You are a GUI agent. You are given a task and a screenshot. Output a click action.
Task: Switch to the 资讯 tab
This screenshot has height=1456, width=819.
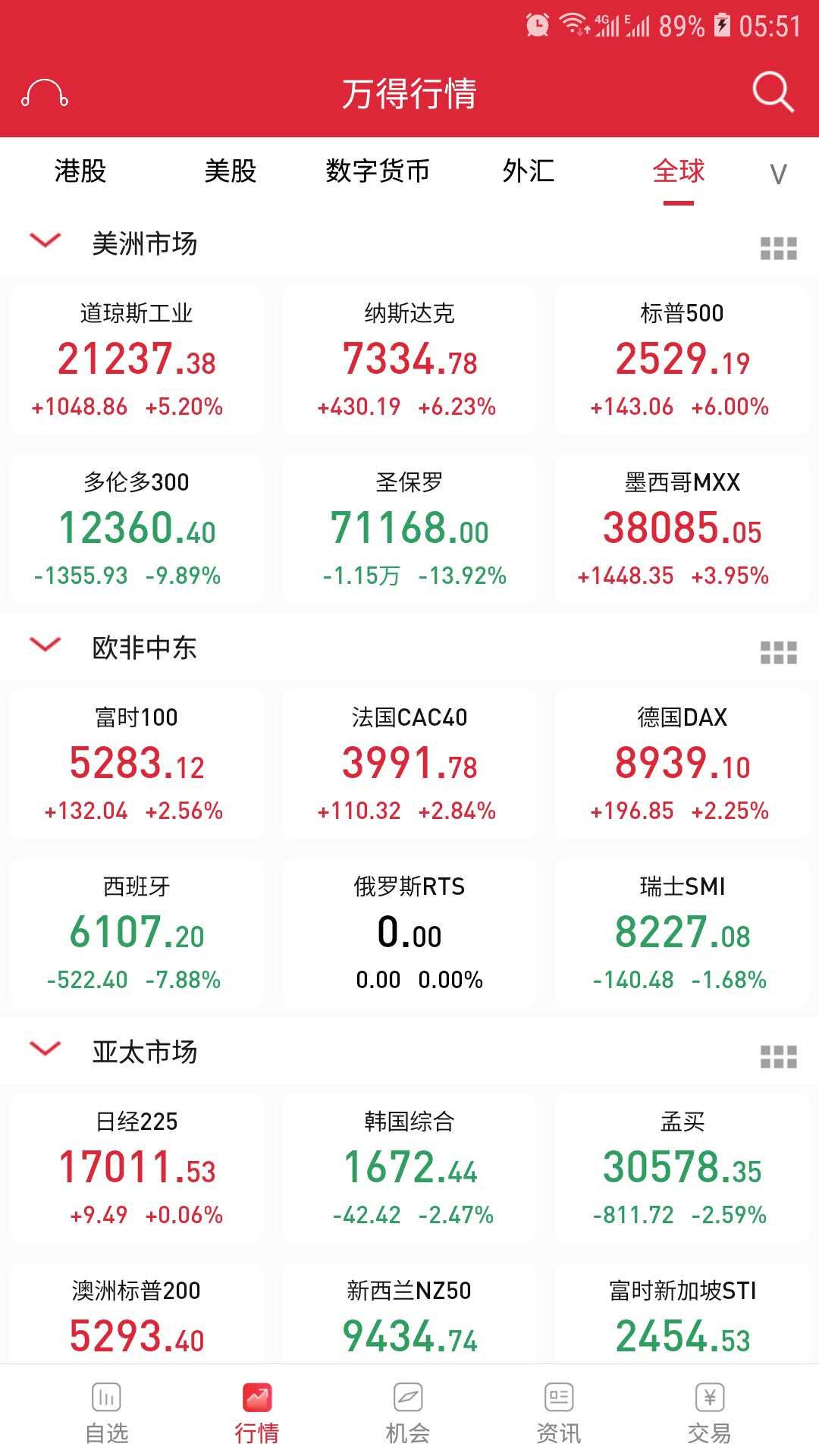[559, 1413]
